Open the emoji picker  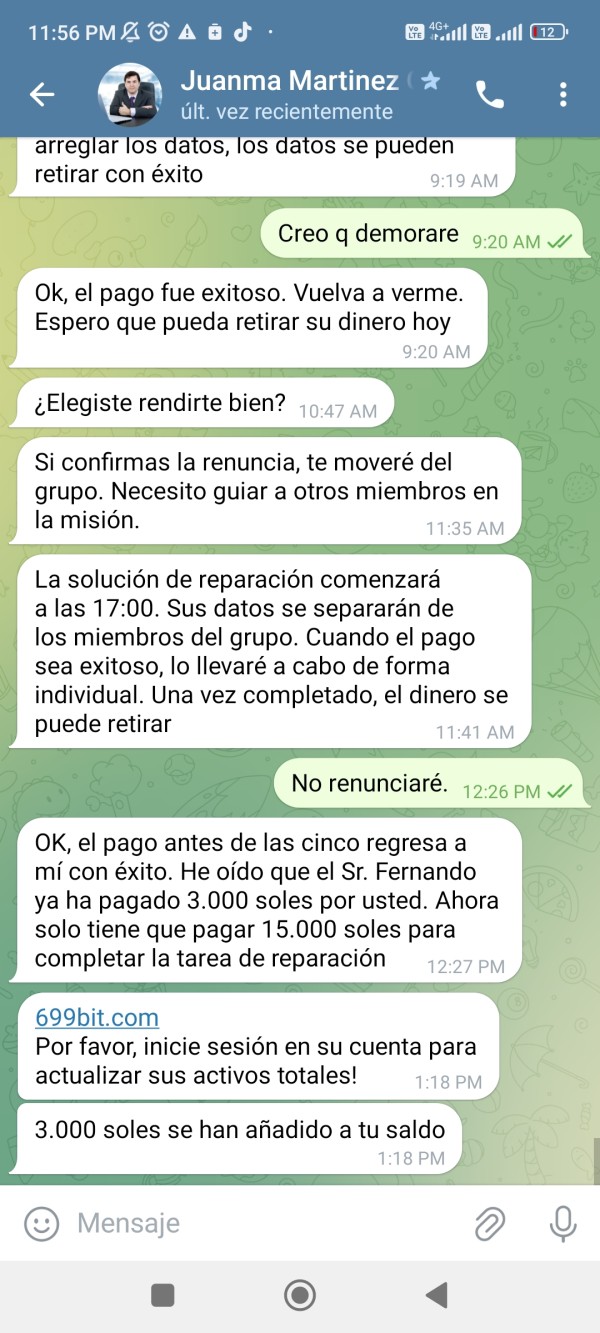click(41, 1223)
